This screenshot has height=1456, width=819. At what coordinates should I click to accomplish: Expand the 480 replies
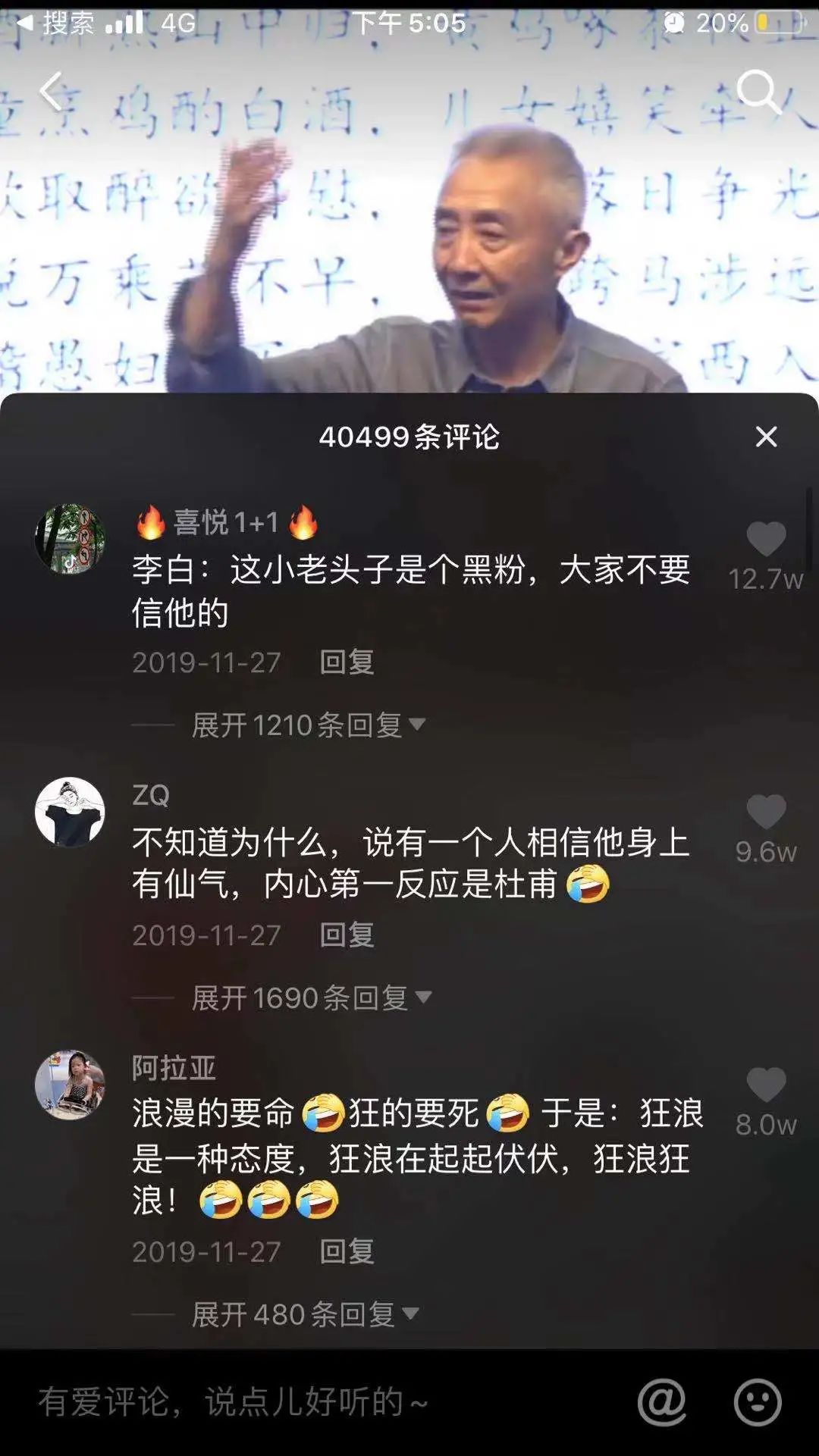(x=305, y=1314)
